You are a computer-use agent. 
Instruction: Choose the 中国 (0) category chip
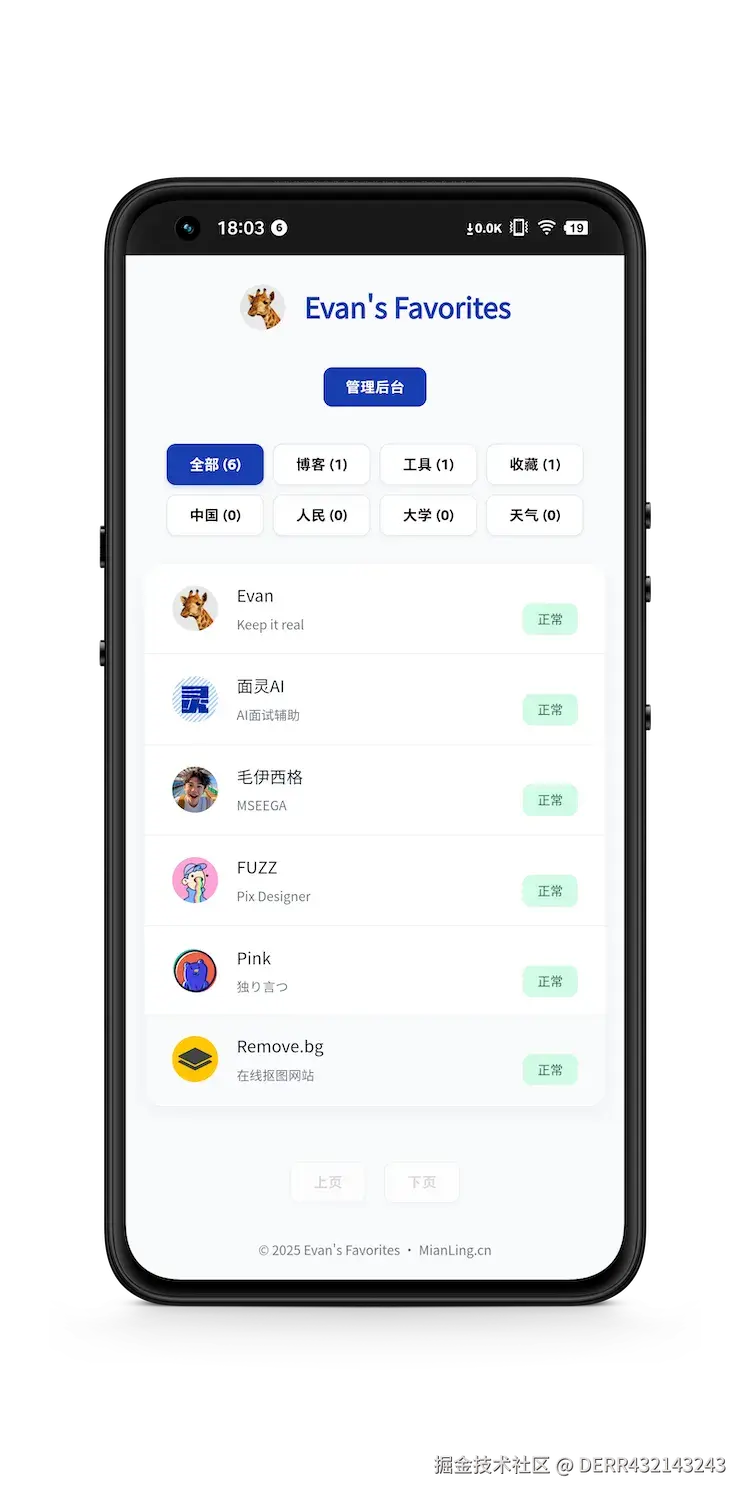coord(215,516)
